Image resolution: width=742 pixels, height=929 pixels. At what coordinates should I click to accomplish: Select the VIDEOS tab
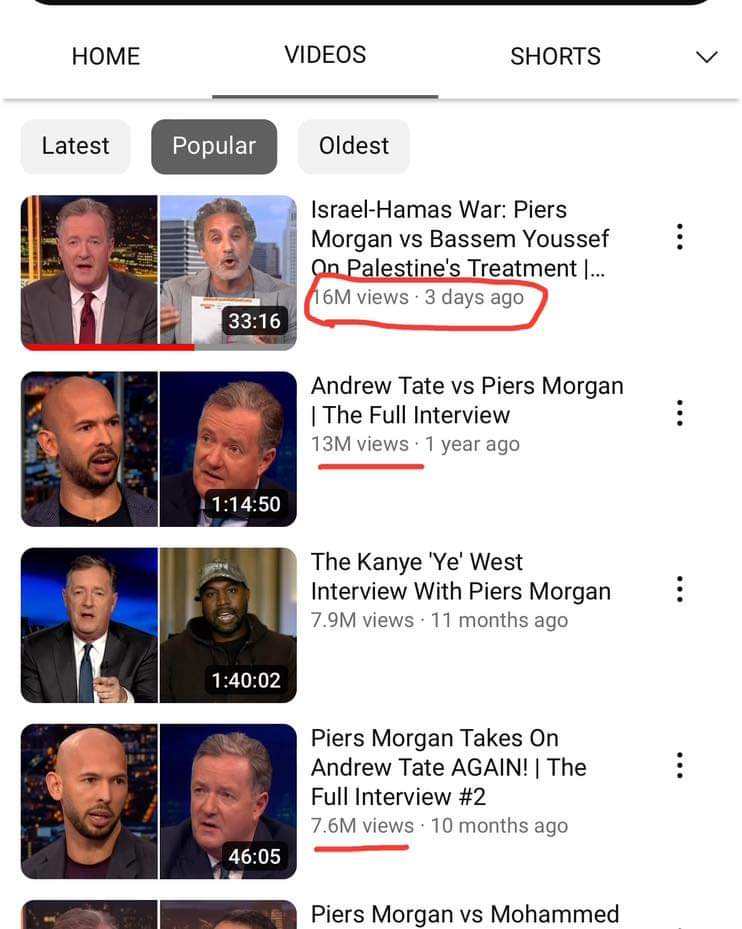(325, 55)
